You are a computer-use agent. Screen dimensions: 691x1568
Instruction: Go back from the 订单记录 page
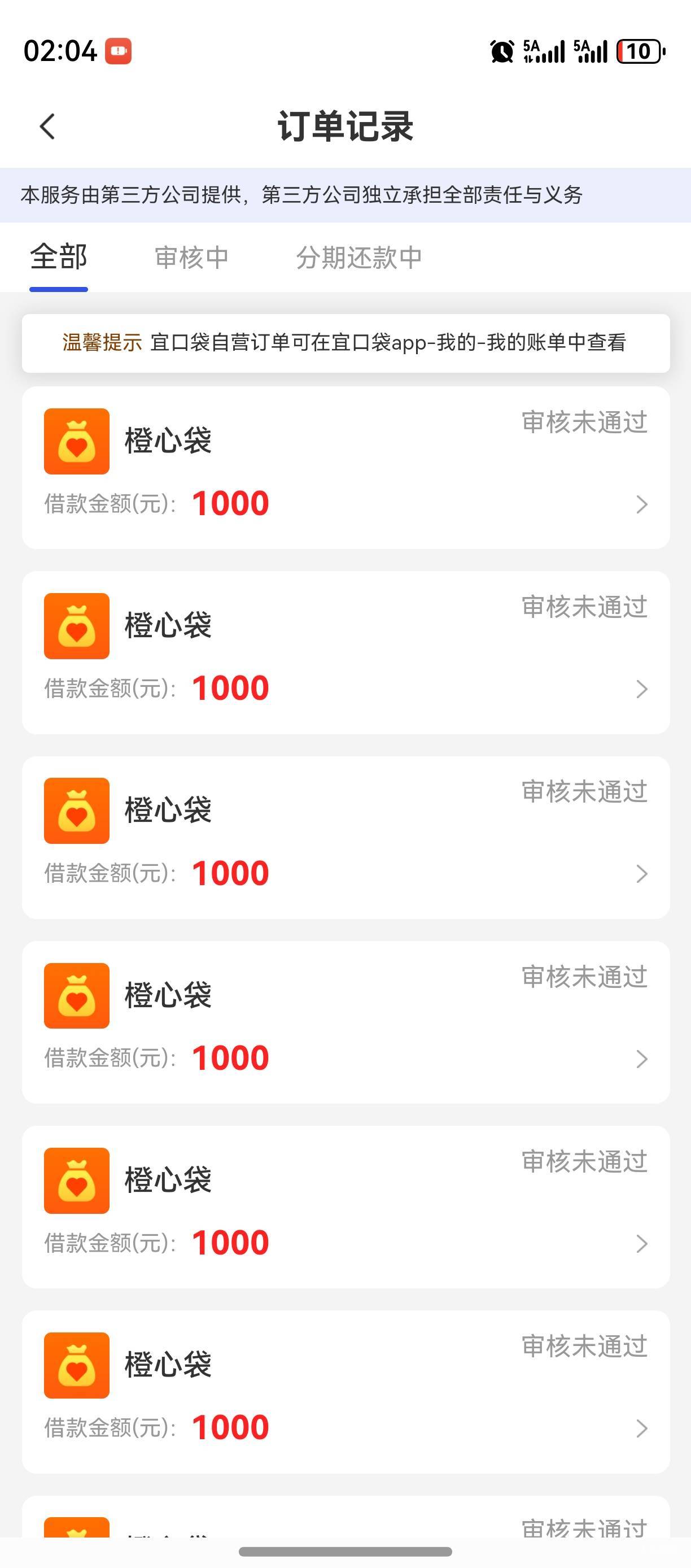tap(47, 127)
